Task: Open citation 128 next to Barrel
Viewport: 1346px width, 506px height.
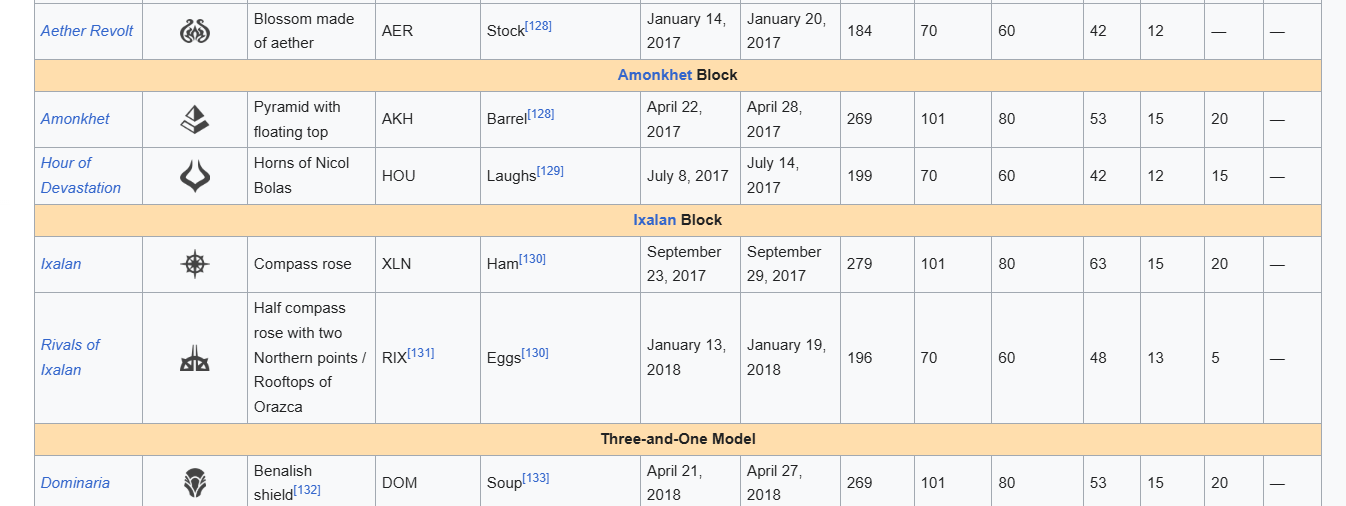Action: click(540, 114)
